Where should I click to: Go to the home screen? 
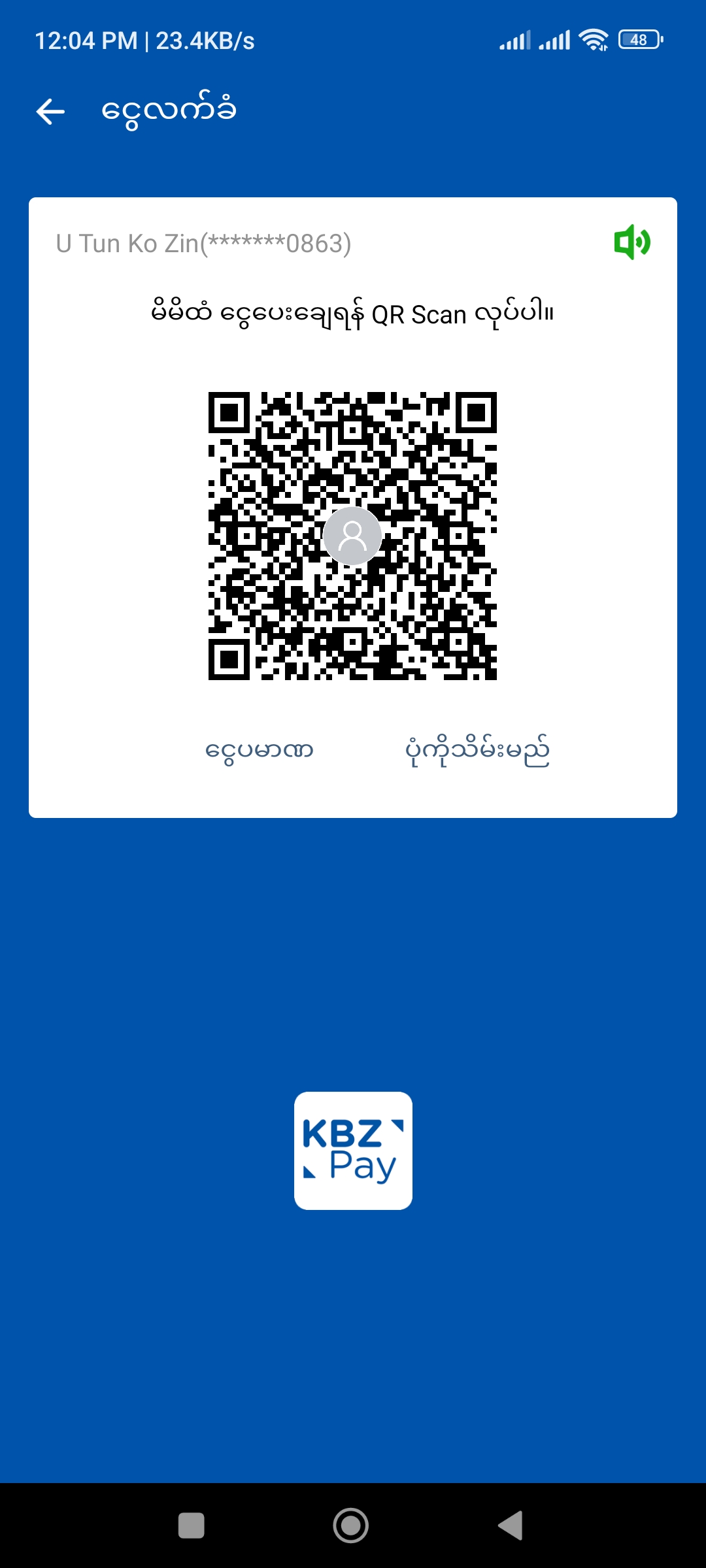(351, 1526)
